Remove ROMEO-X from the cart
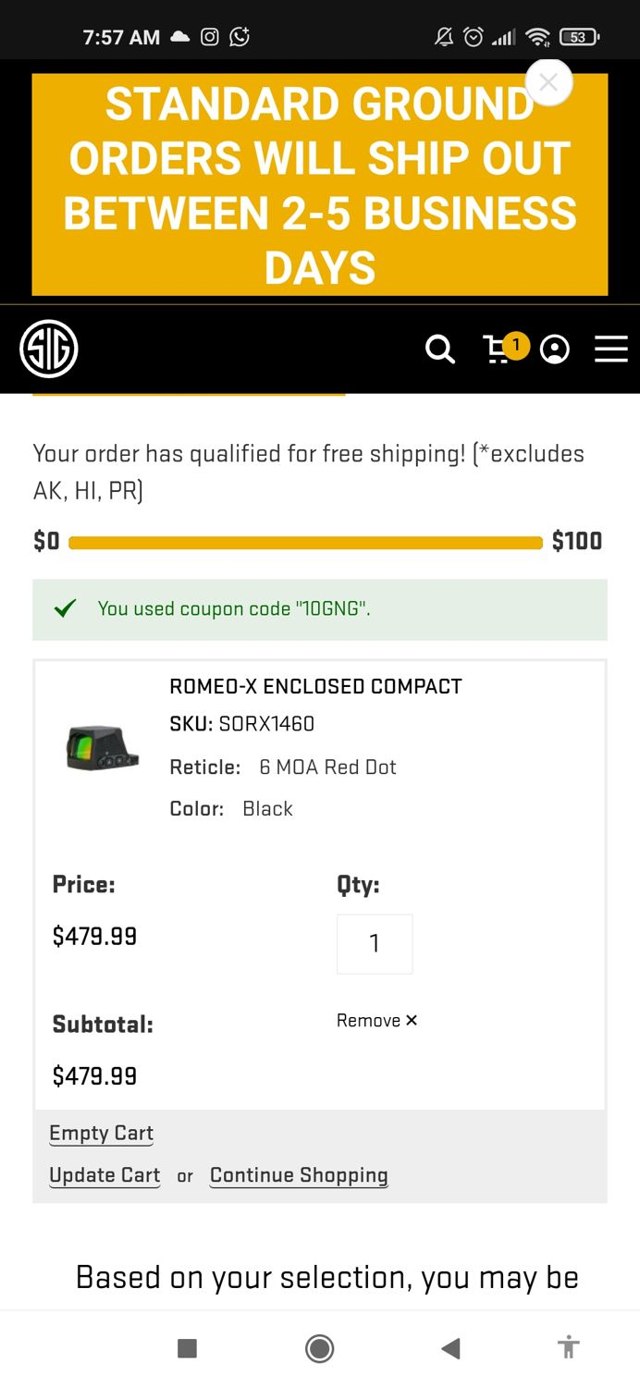 point(377,1020)
